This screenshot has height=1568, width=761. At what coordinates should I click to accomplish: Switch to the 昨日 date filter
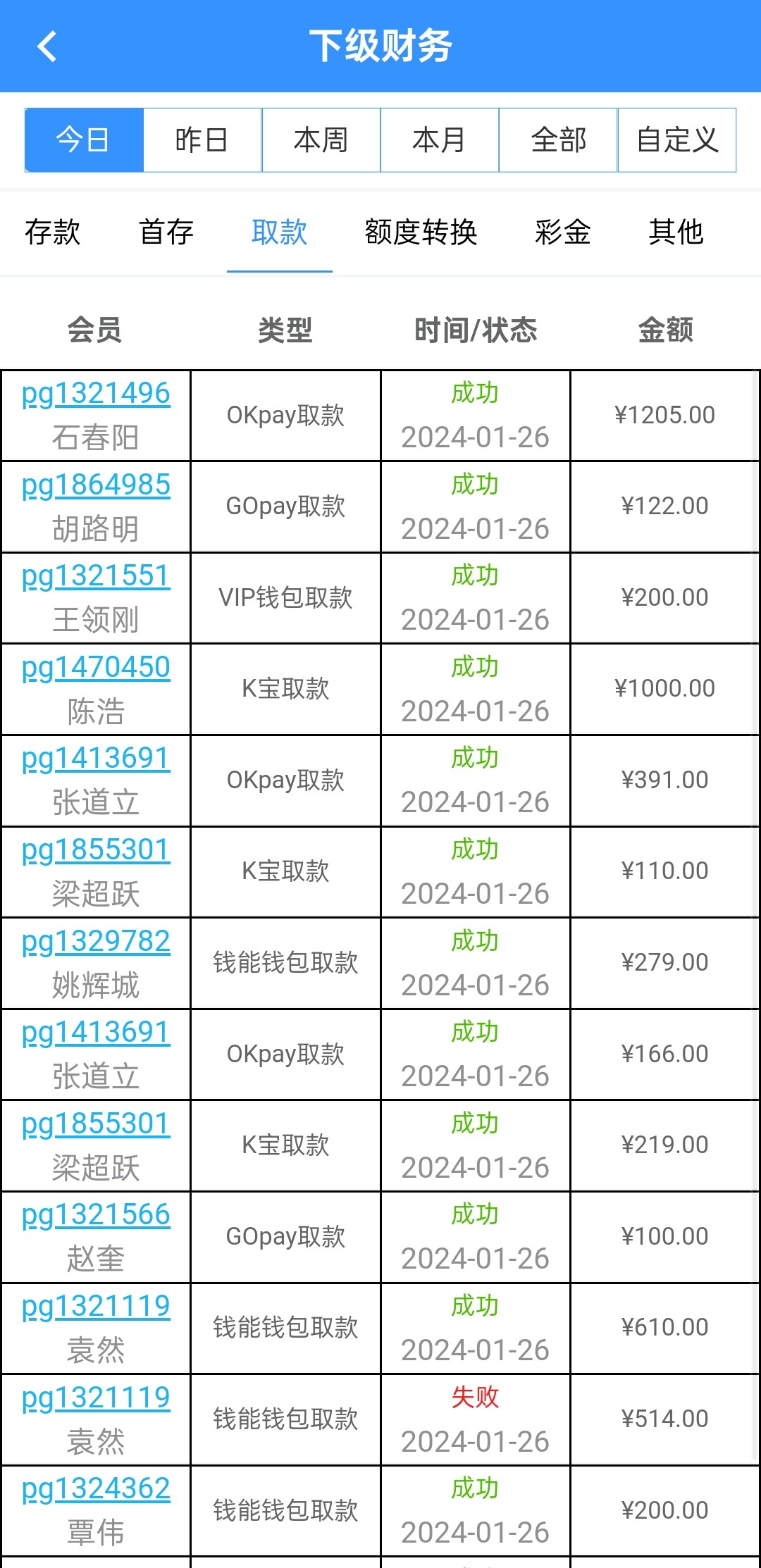click(x=202, y=140)
